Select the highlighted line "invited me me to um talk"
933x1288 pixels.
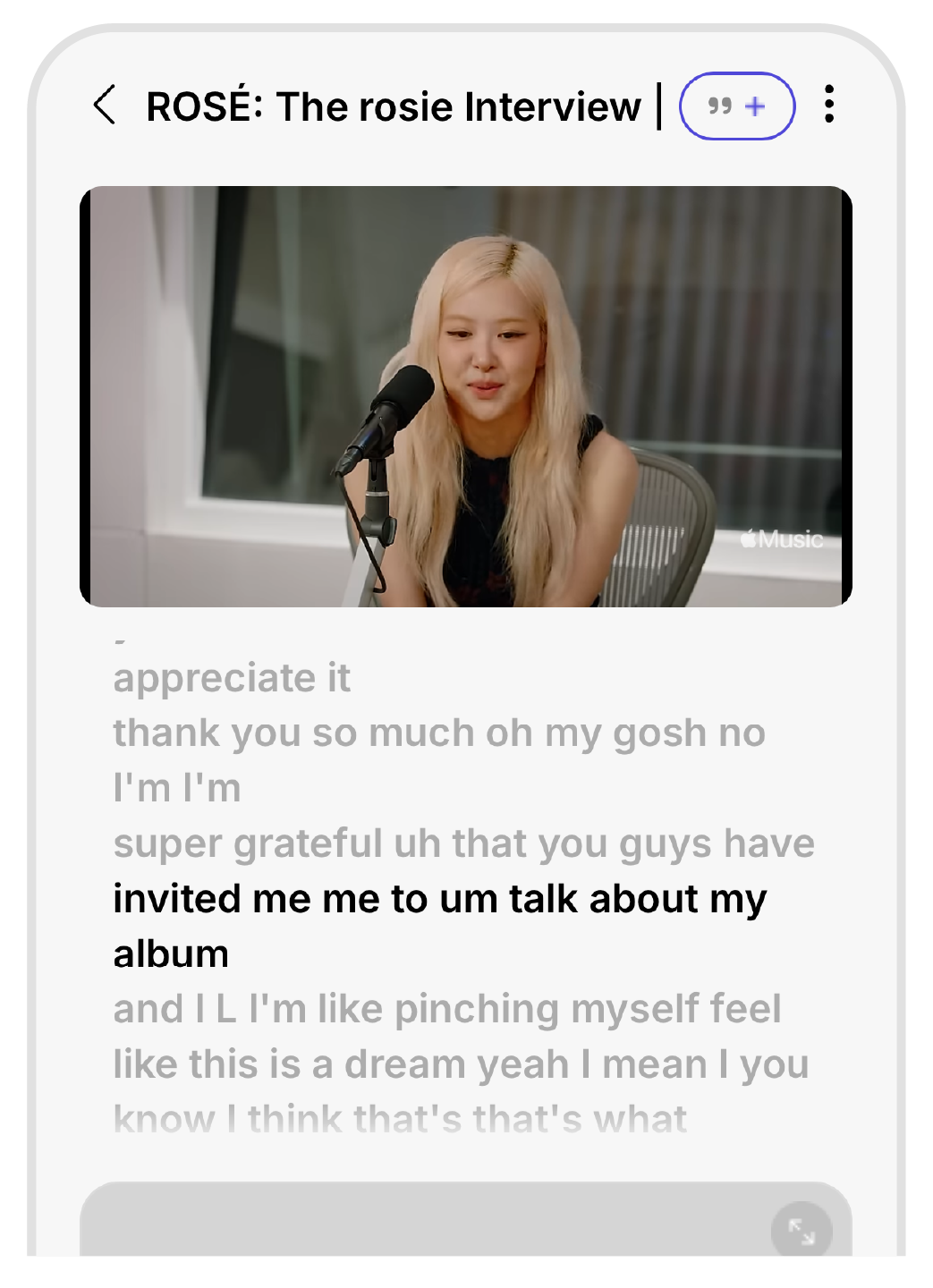click(x=439, y=900)
